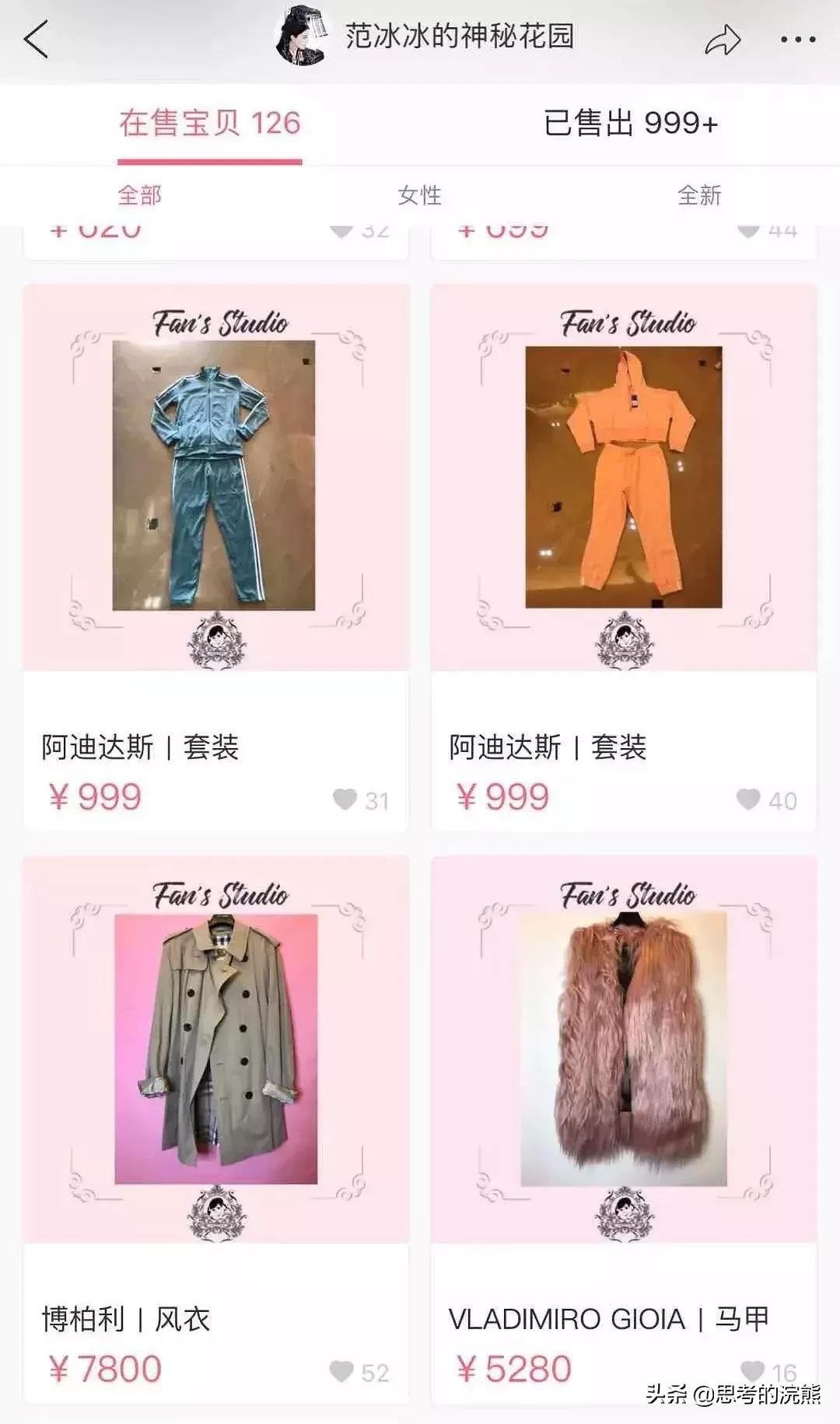Switch on the 全新 condition filter
Screen dimensions: 840x1424
click(x=698, y=197)
